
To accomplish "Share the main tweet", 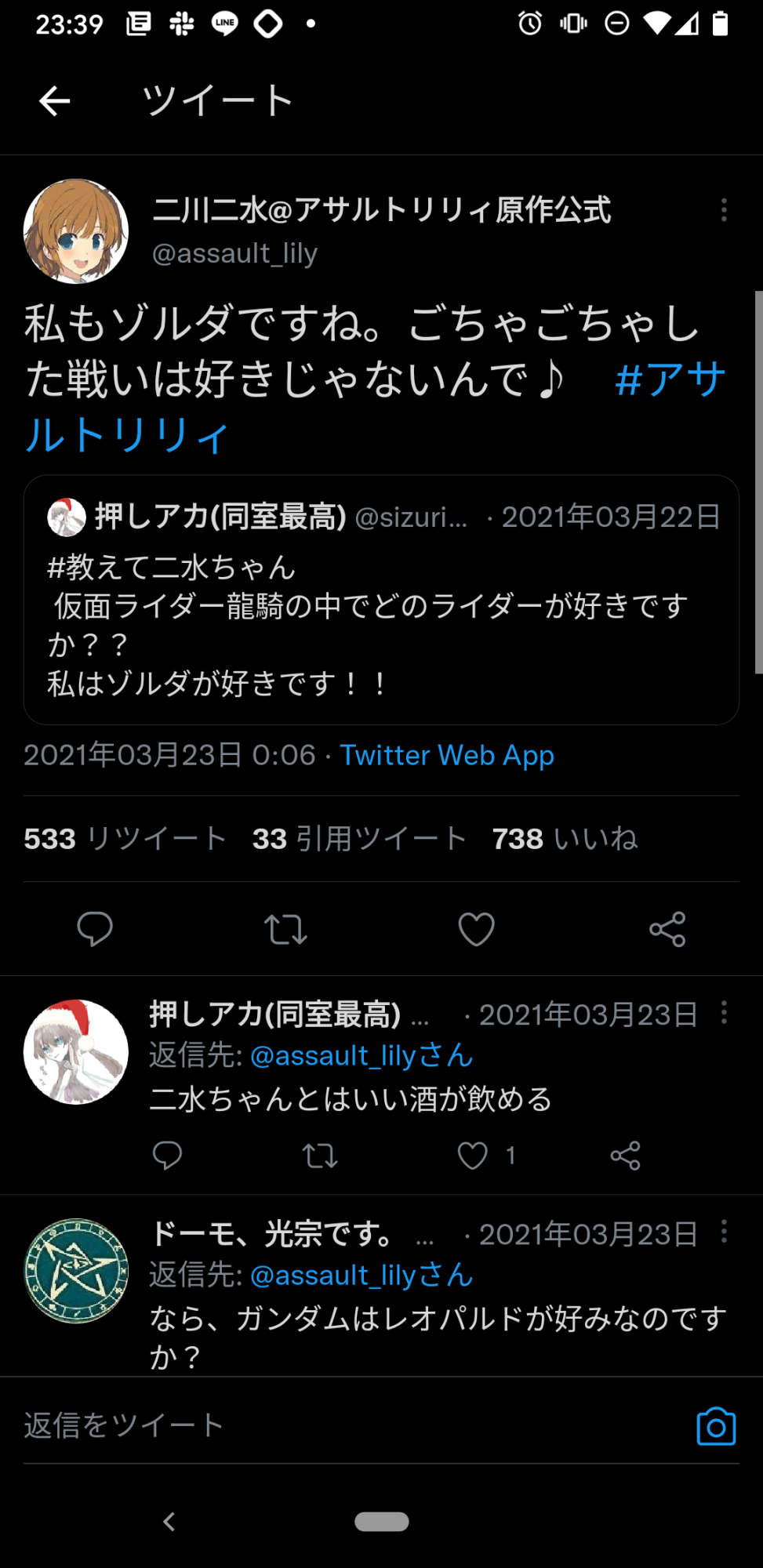I will coord(667,929).
